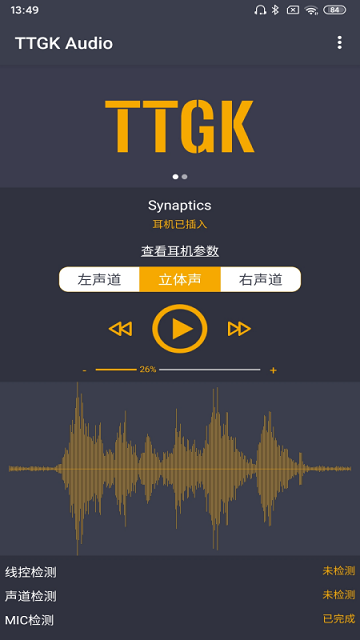Screen dimensions: 360x640
Task: Tap the fast-forward button
Action: pyautogui.click(x=239, y=329)
